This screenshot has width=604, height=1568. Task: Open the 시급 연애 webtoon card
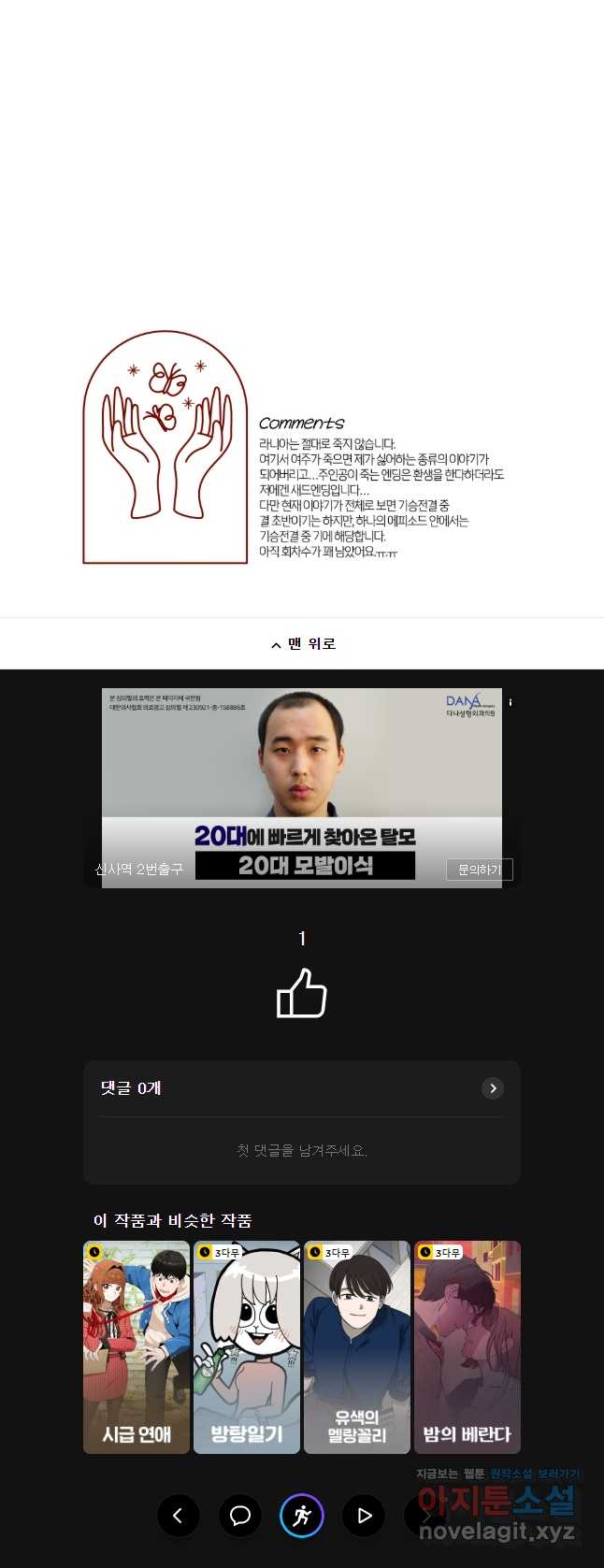(137, 1346)
